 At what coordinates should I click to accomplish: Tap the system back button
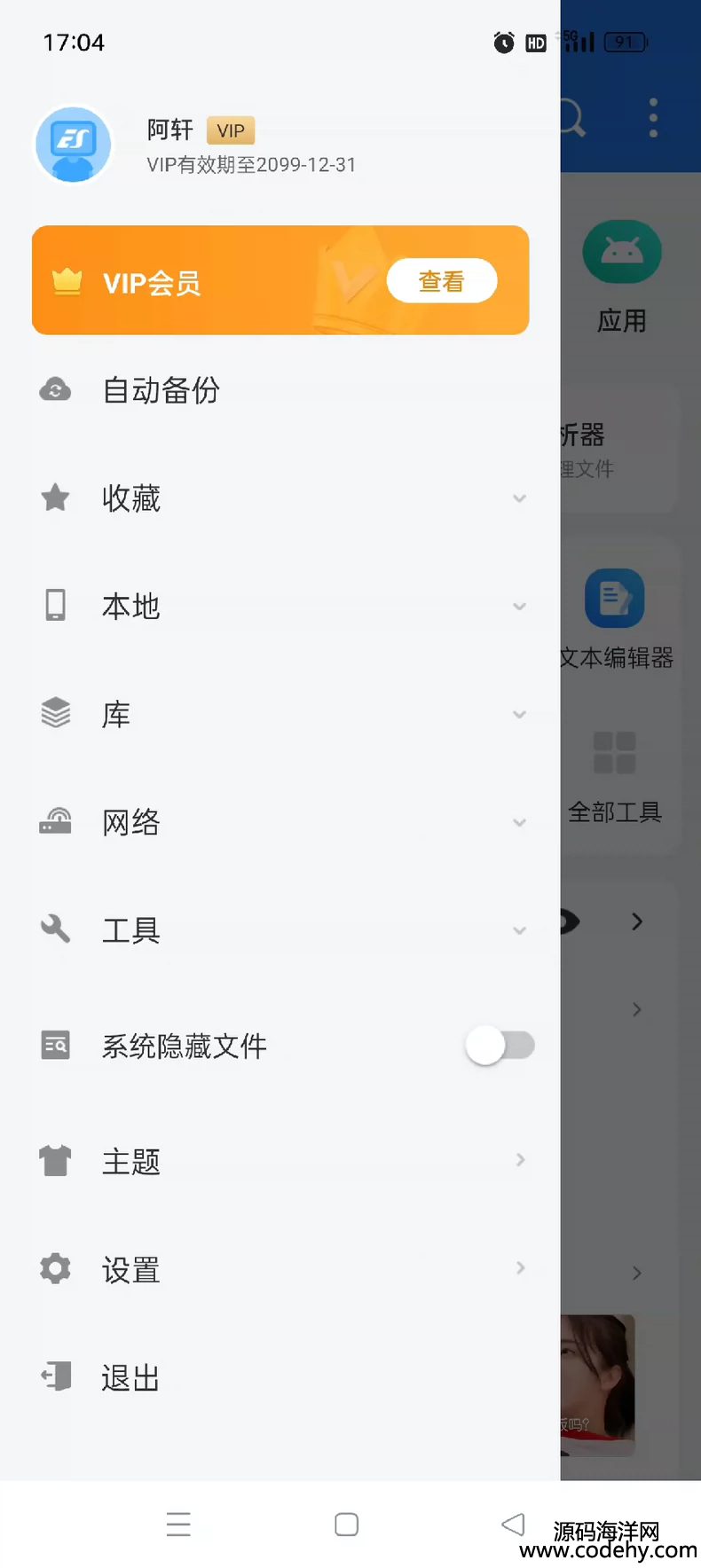click(513, 1525)
